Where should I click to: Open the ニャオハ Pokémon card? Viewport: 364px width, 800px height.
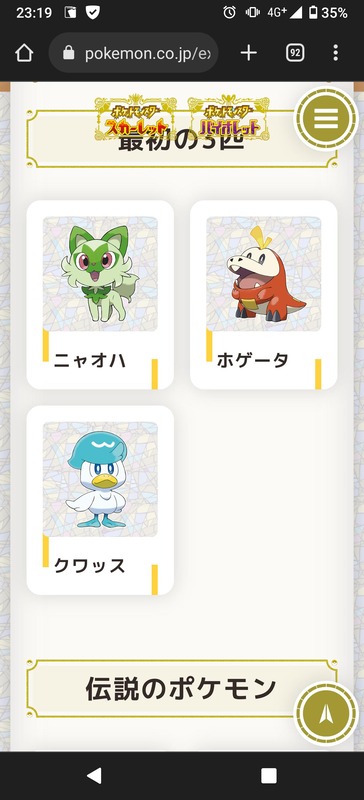tap(100, 295)
